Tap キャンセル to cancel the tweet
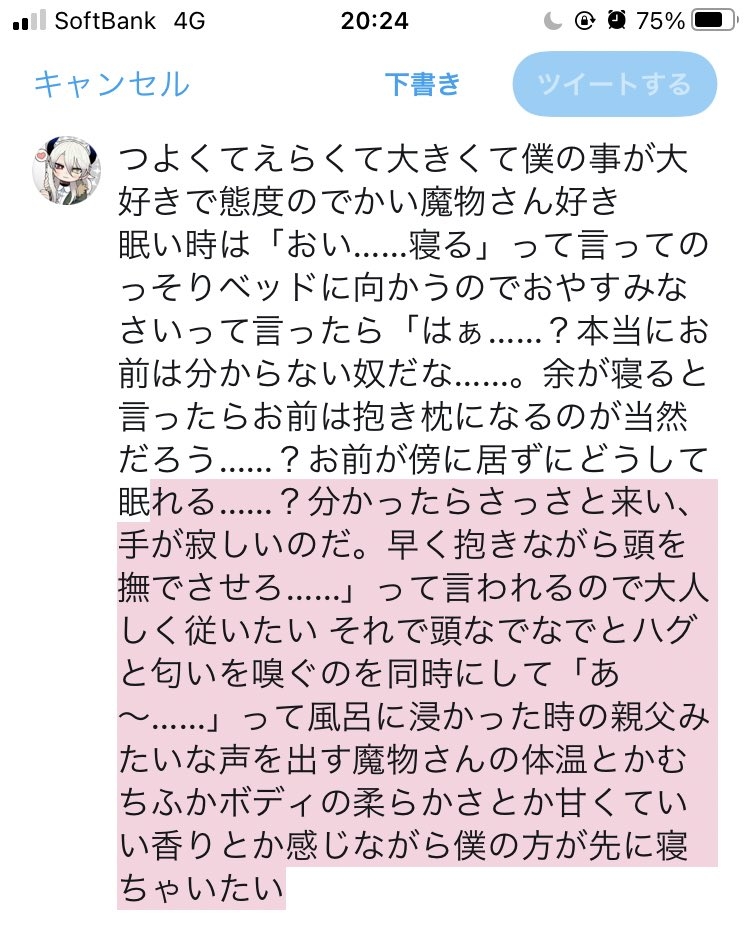The image size is (750, 940). point(110,83)
